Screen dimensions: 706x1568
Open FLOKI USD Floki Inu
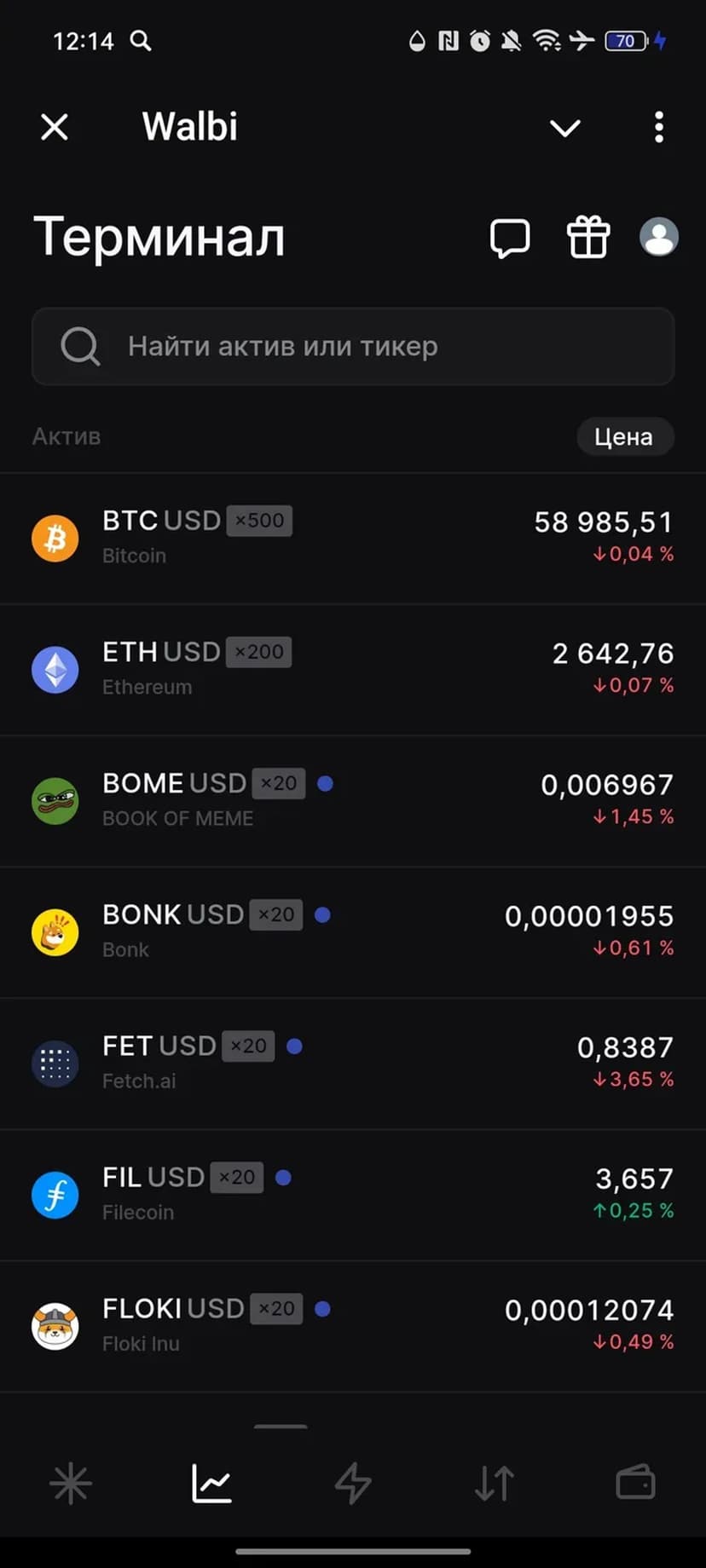click(353, 1326)
